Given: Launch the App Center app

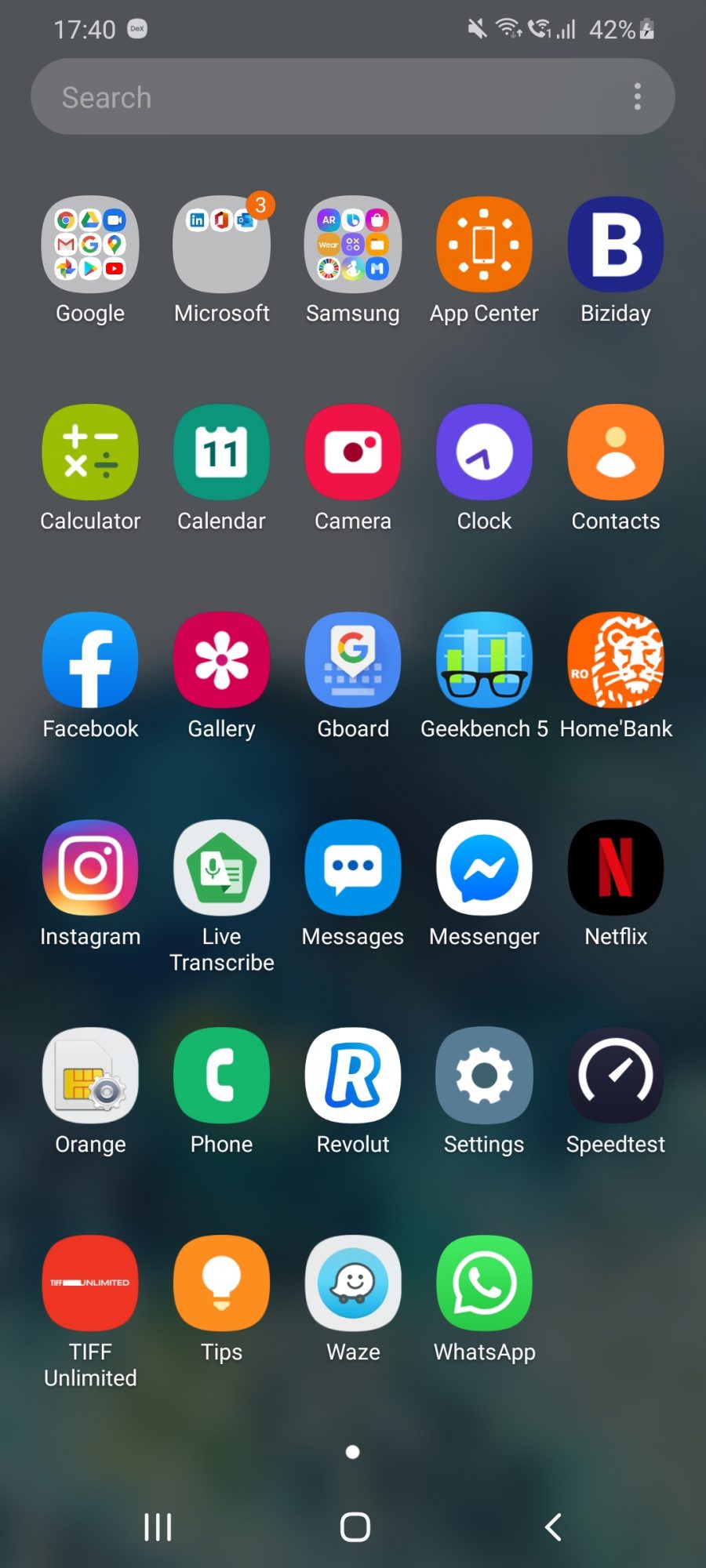Looking at the screenshot, I should [x=484, y=245].
